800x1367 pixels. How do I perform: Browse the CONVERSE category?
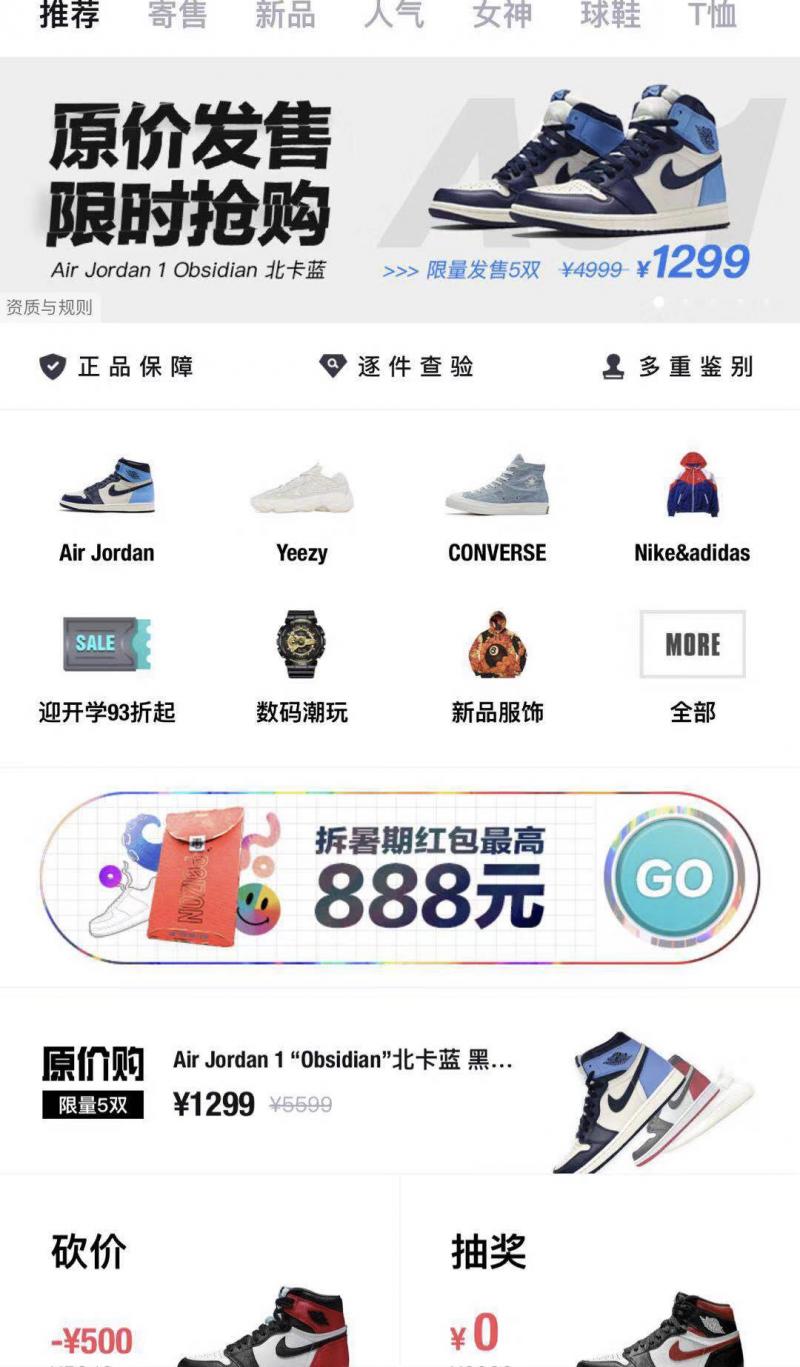(497, 510)
